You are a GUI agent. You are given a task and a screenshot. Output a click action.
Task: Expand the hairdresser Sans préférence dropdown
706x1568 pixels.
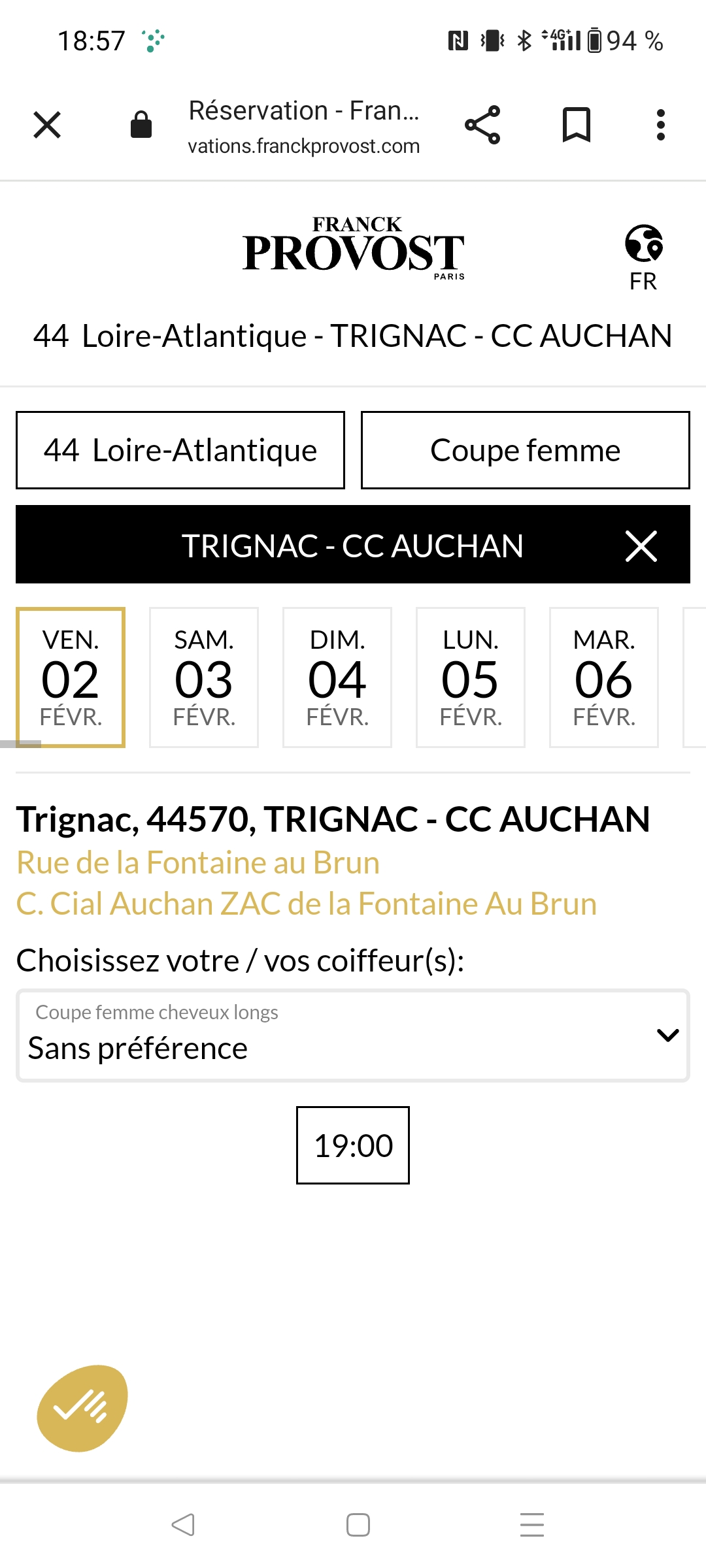353,1036
